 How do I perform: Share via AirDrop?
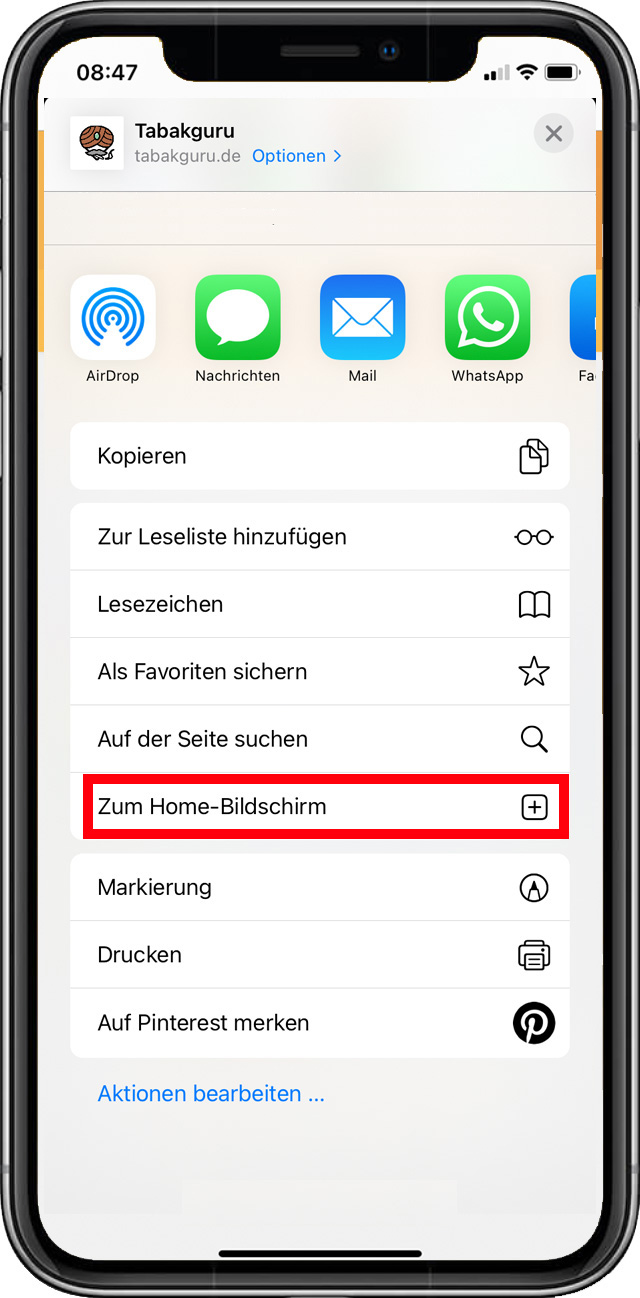113,318
